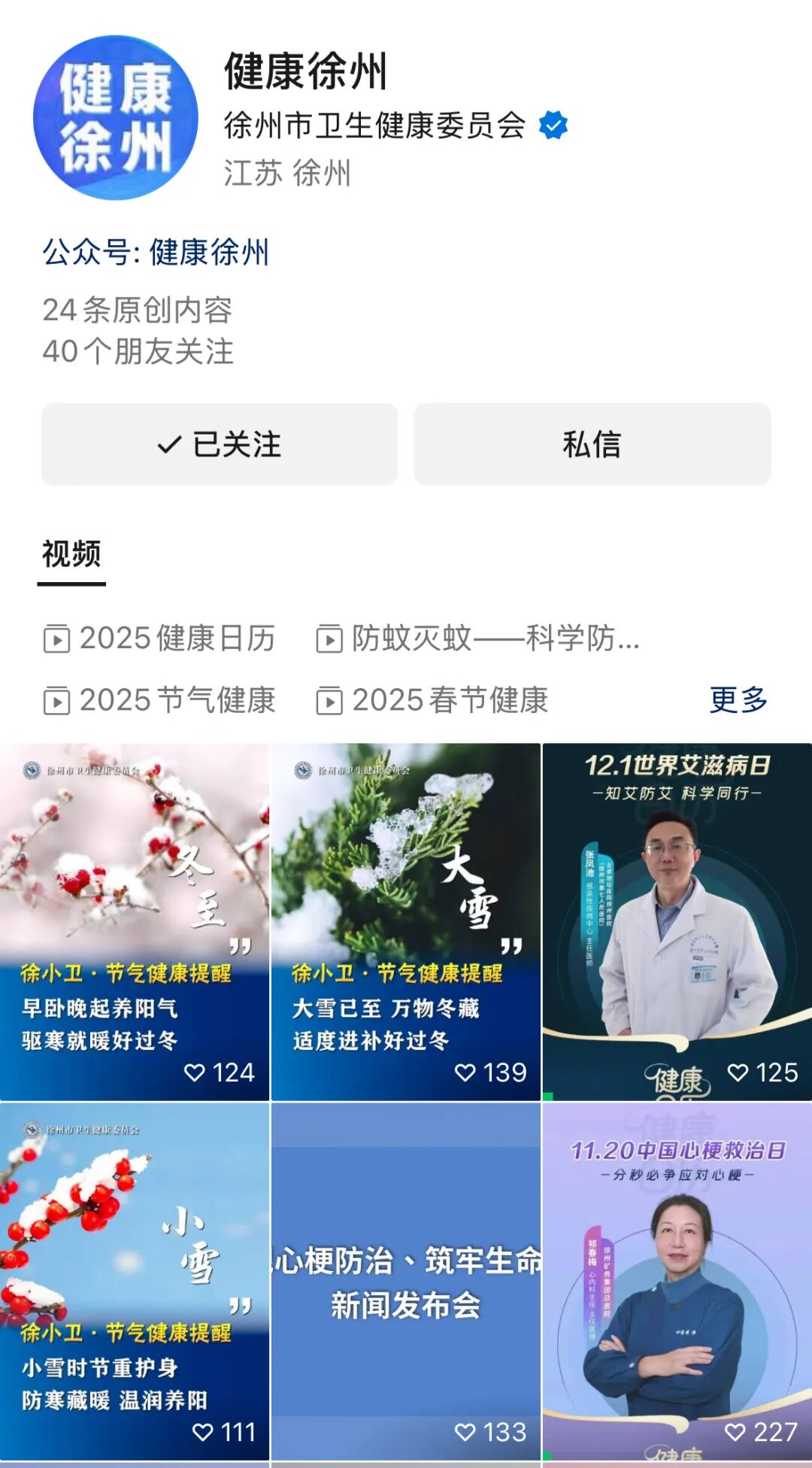Screen dimensions: 812x1468
Task: Click the play icon before 防蚊灭蚊 collection
Action: click(329, 638)
